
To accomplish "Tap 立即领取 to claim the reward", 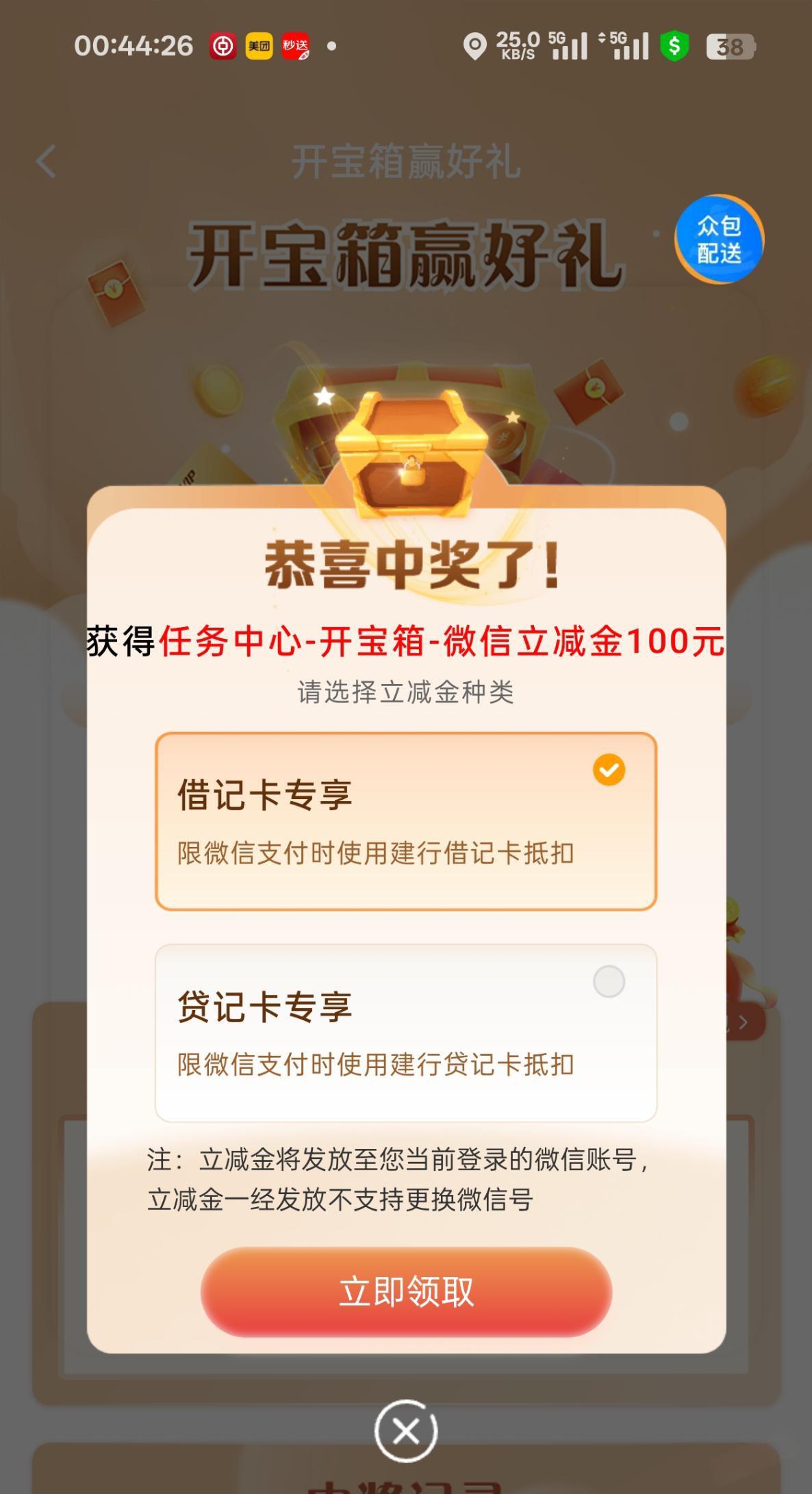I will pos(405,1291).
